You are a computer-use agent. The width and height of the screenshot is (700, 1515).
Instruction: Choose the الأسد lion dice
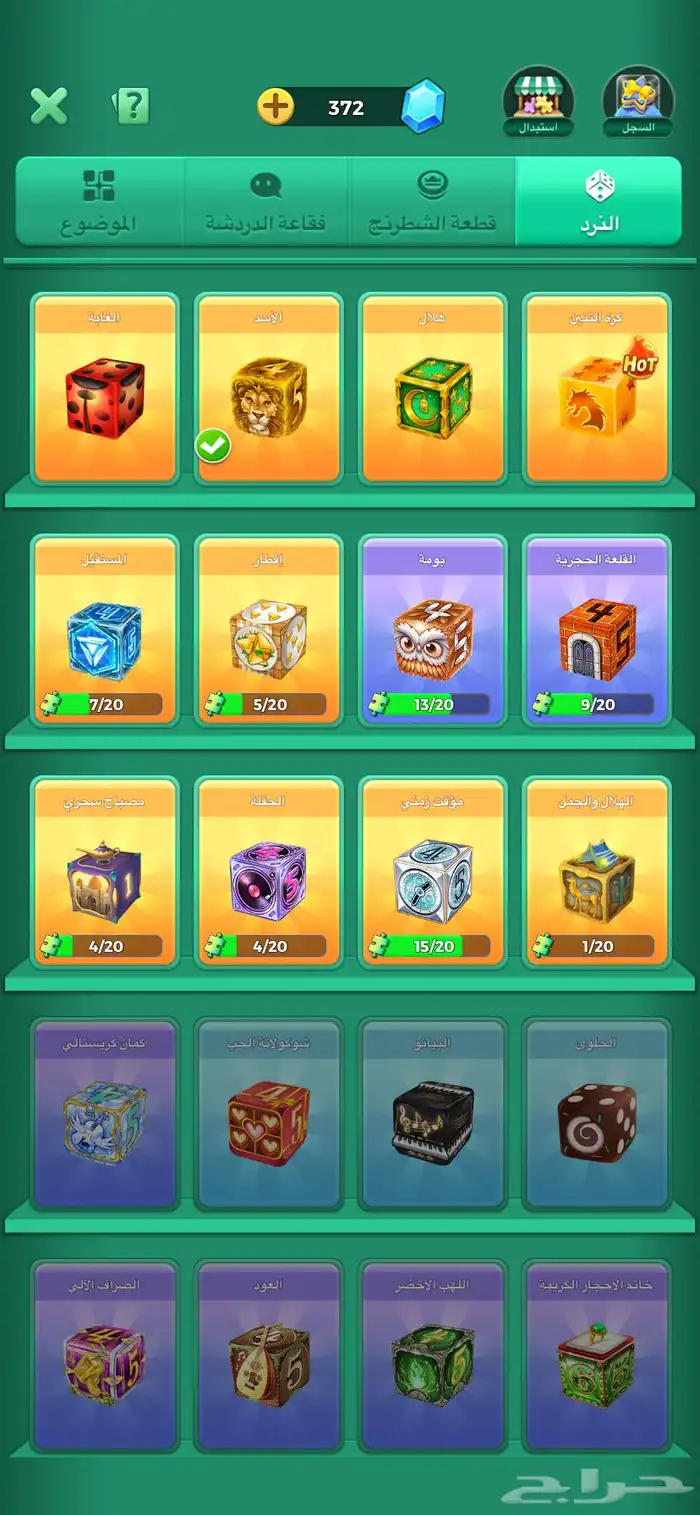tap(269, 389)
